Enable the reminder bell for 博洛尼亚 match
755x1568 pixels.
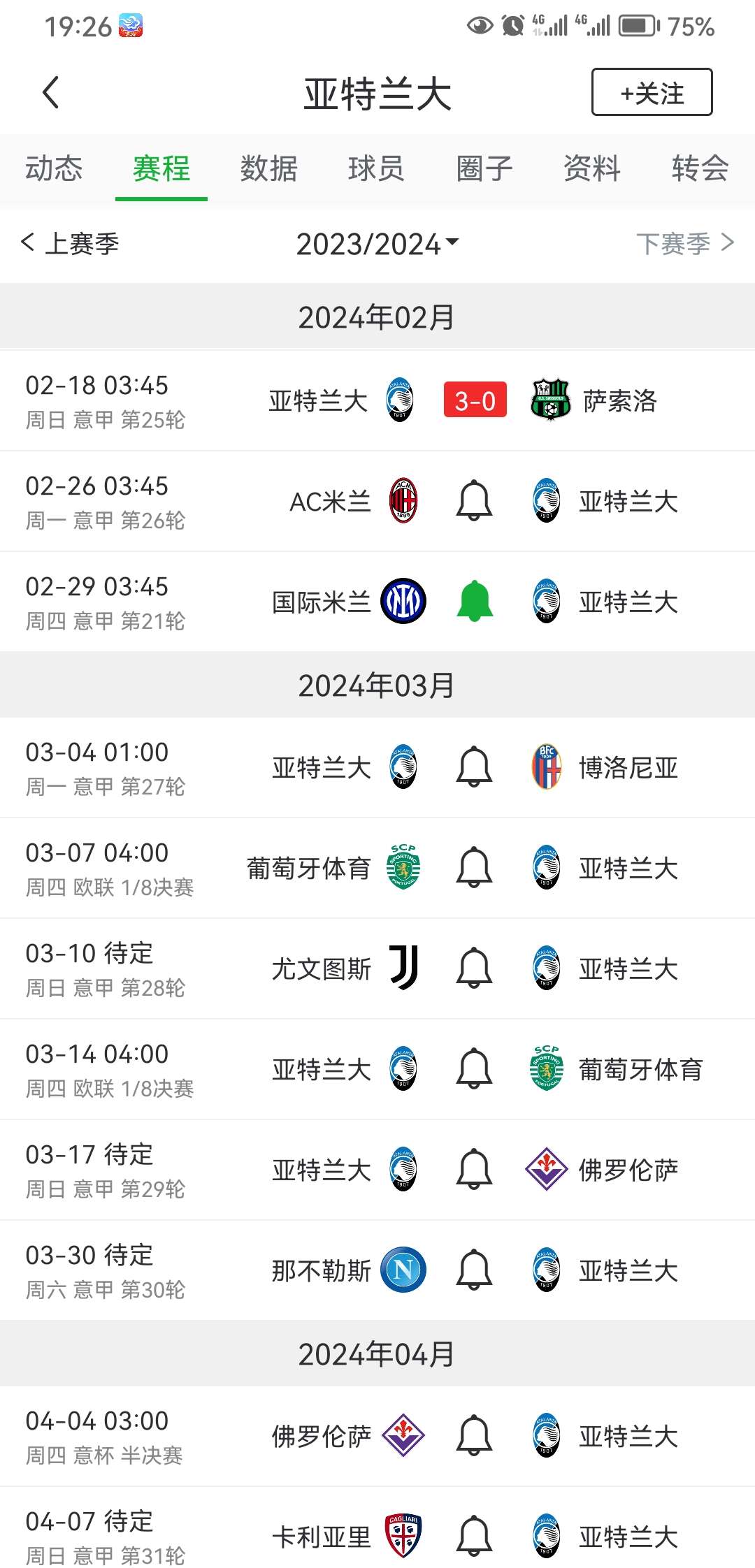[474, 767]
